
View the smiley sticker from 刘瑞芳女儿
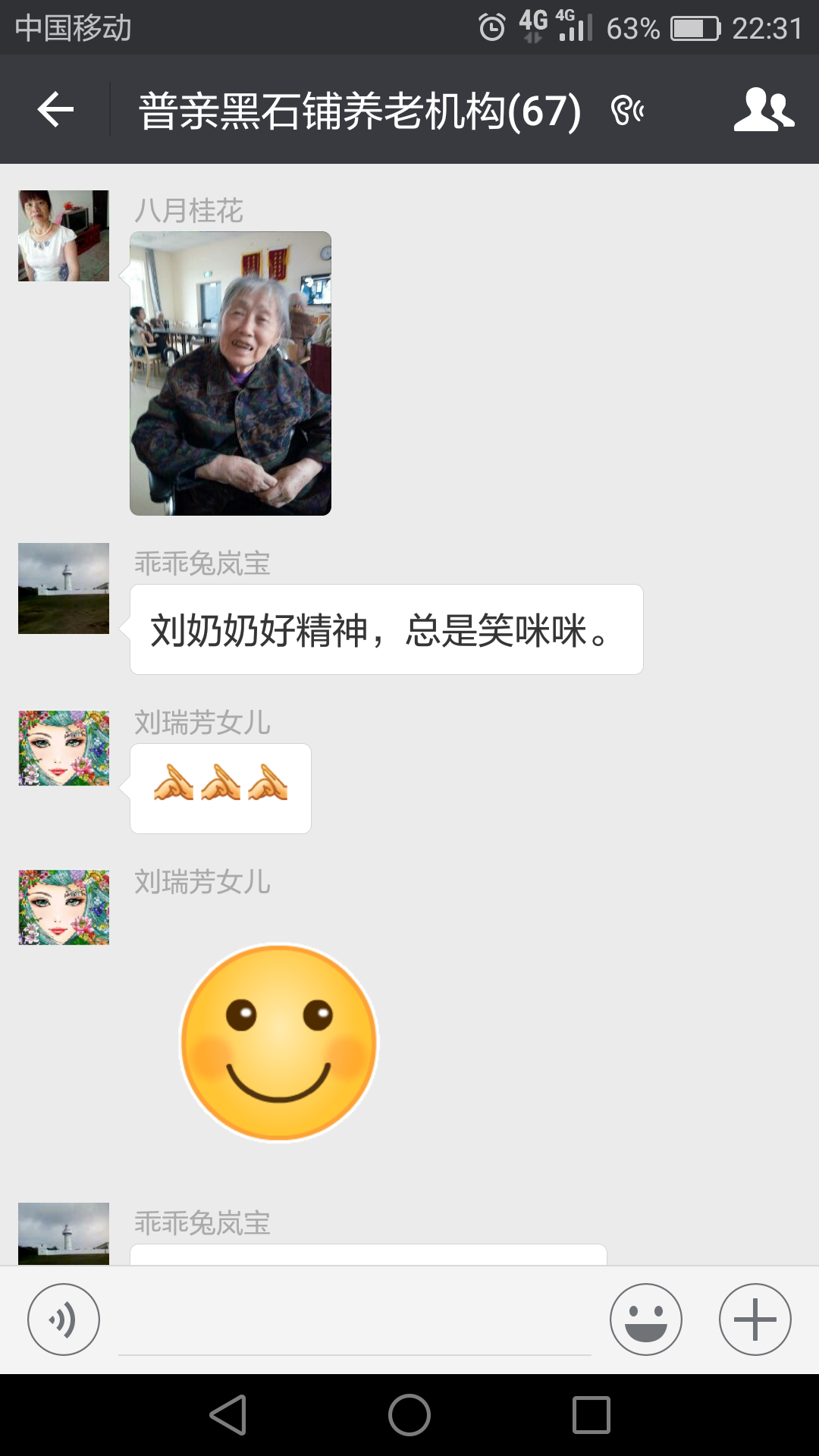(x=279, y=1042)
